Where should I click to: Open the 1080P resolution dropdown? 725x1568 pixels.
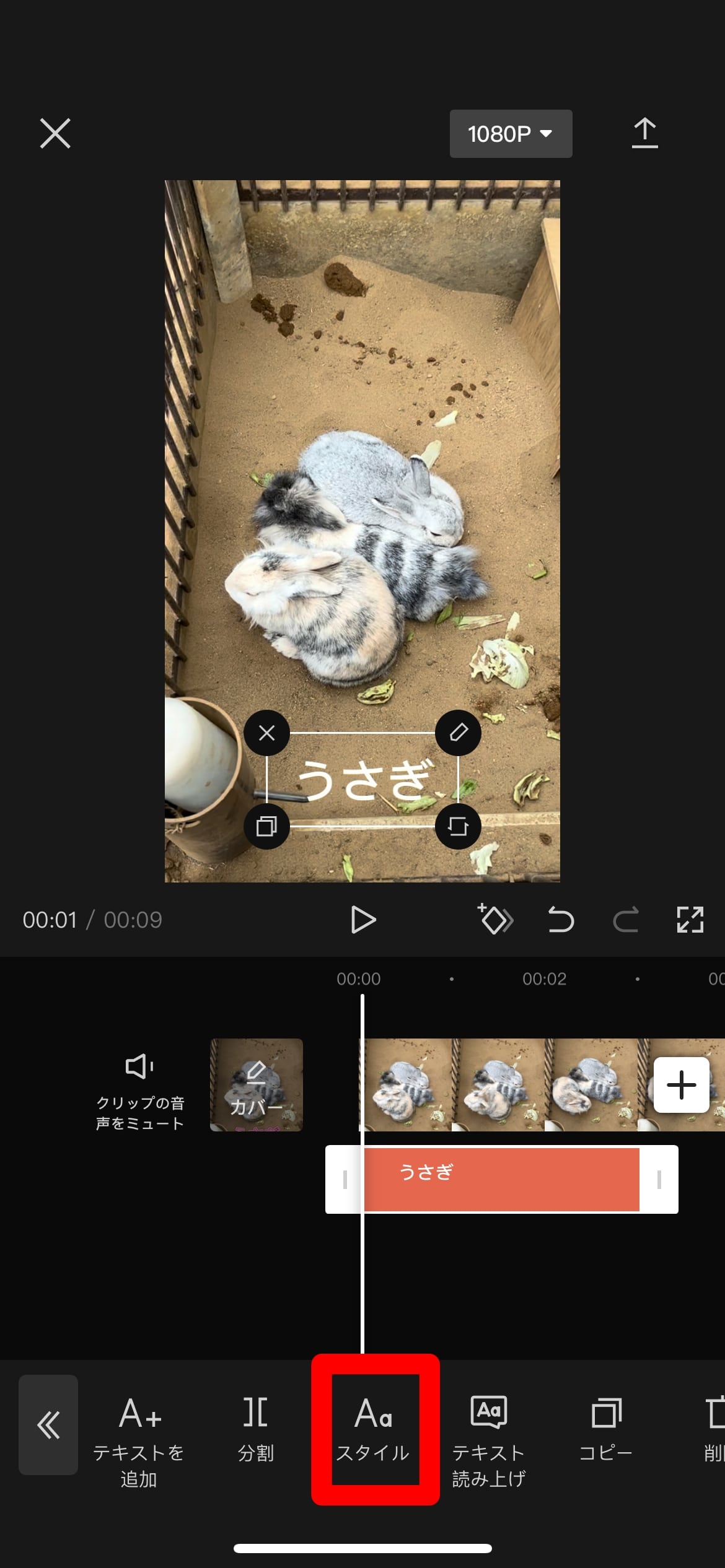click(511, 134)
